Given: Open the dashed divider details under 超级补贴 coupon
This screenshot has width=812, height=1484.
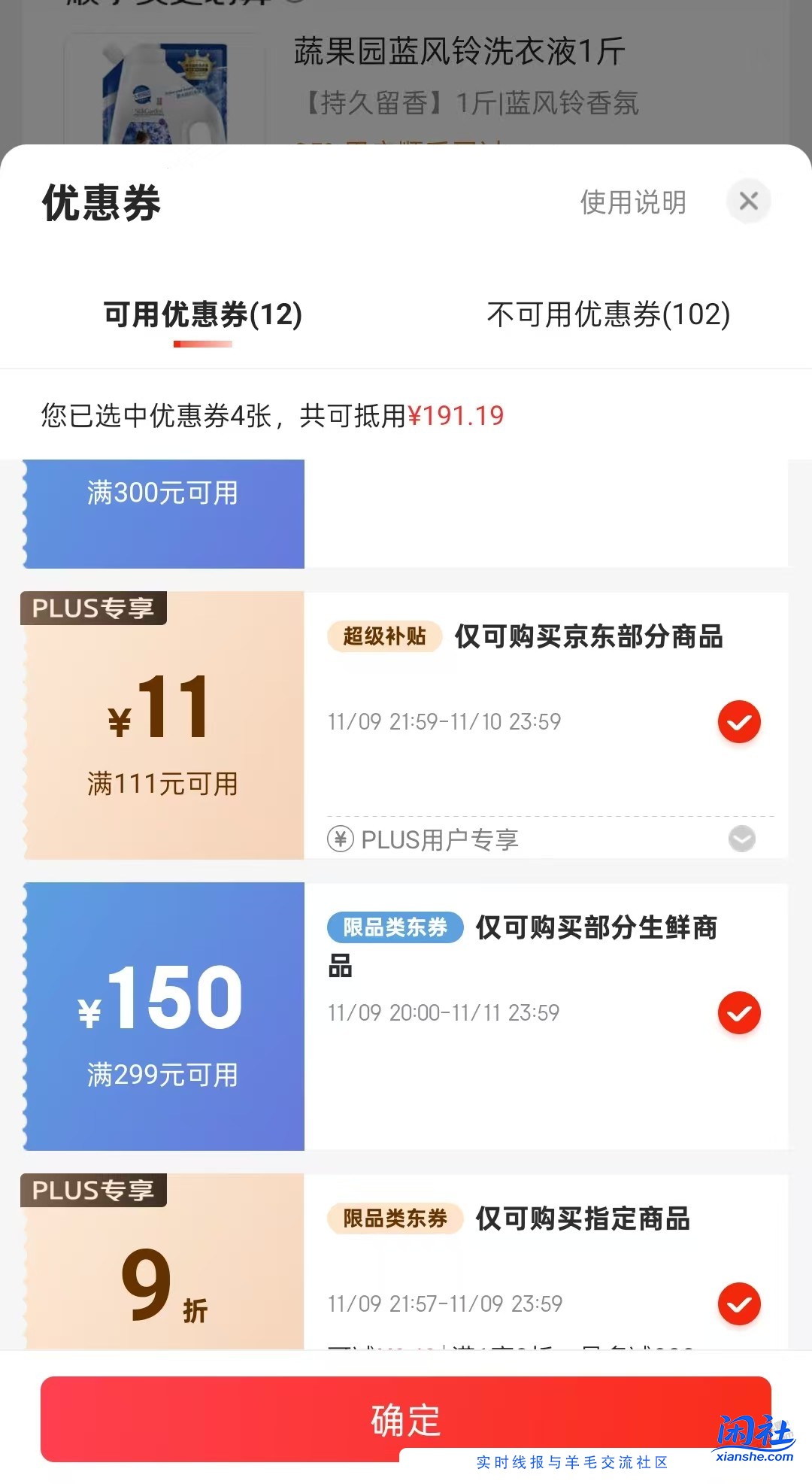Looking at the screenshot, I should pos(553,818).
